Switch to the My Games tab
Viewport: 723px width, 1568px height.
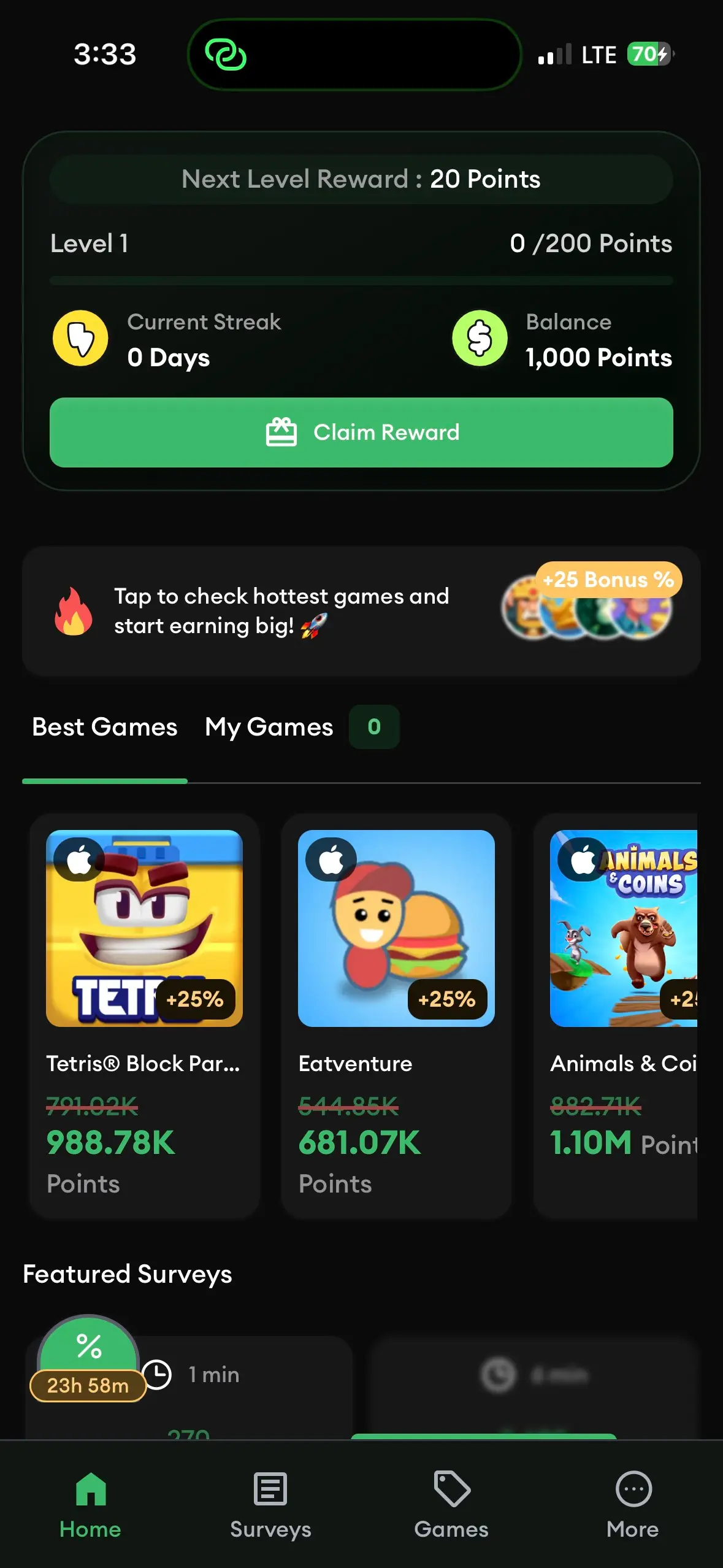pyautogui.click(x=269, y=727)
